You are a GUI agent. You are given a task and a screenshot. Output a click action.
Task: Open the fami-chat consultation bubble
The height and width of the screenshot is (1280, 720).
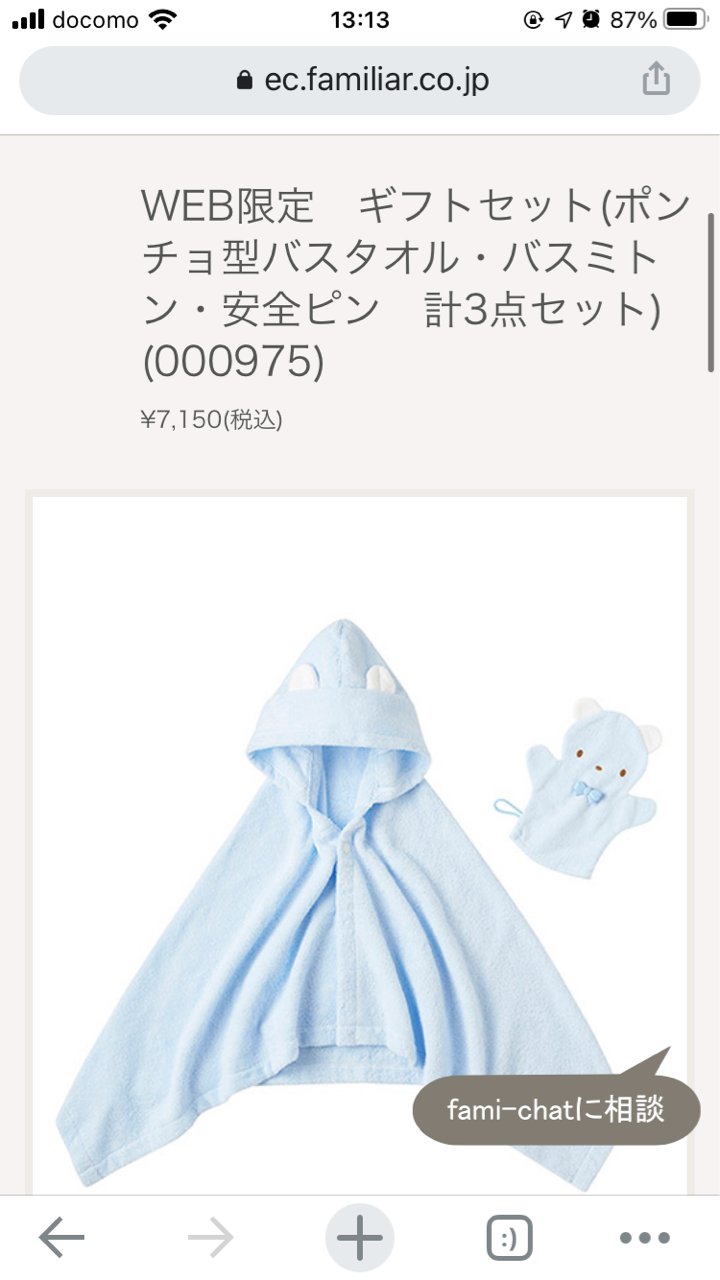coord(556,1109)
